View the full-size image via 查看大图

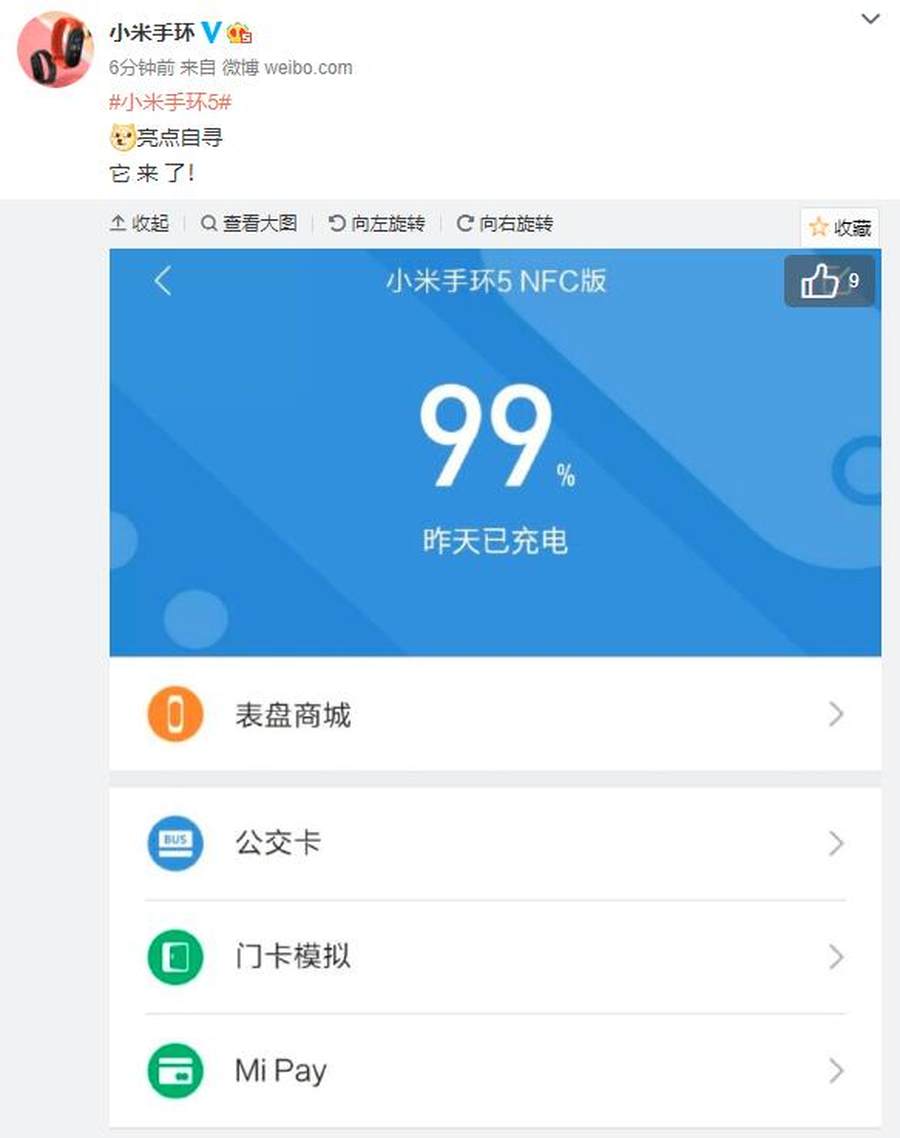coord(250,224)
